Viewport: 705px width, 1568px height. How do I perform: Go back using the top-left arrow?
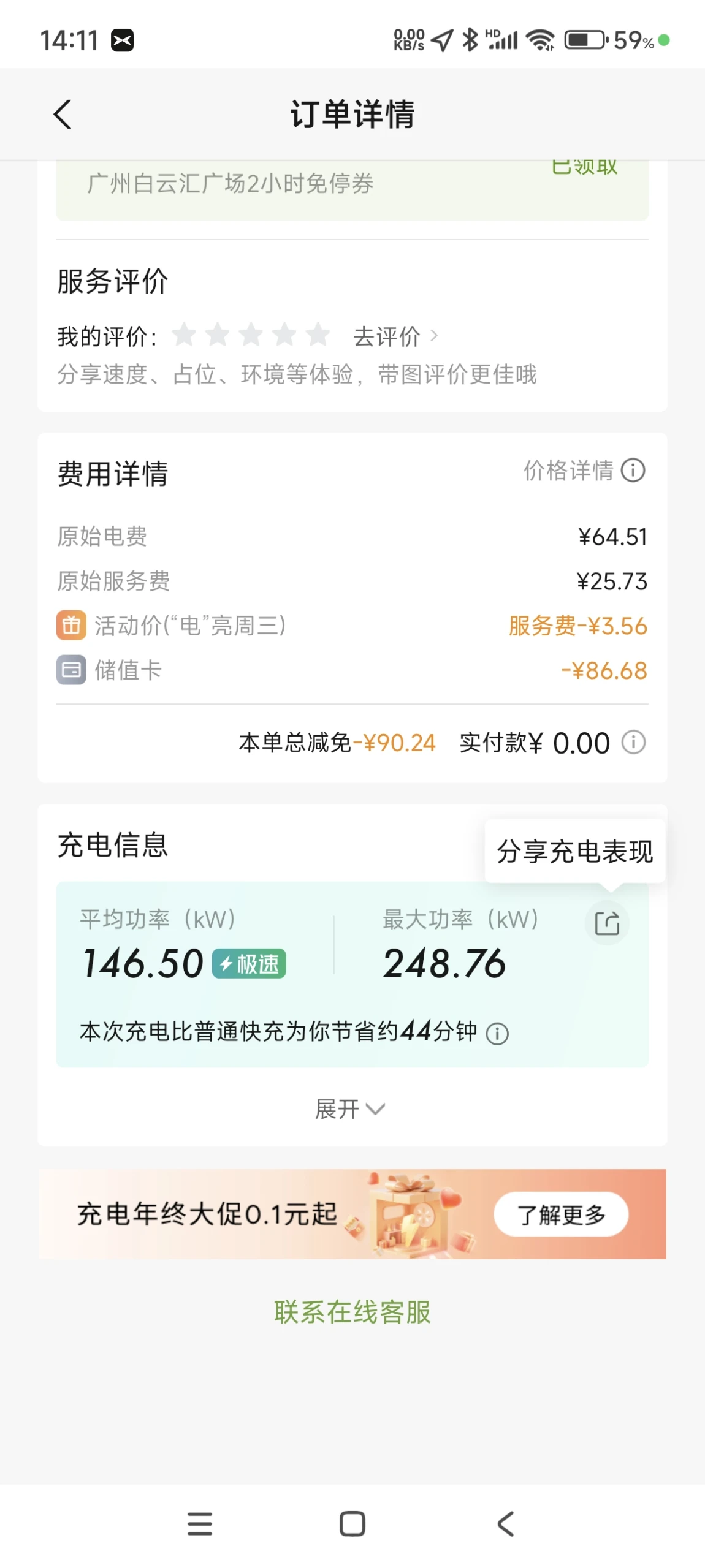(63, 115)
